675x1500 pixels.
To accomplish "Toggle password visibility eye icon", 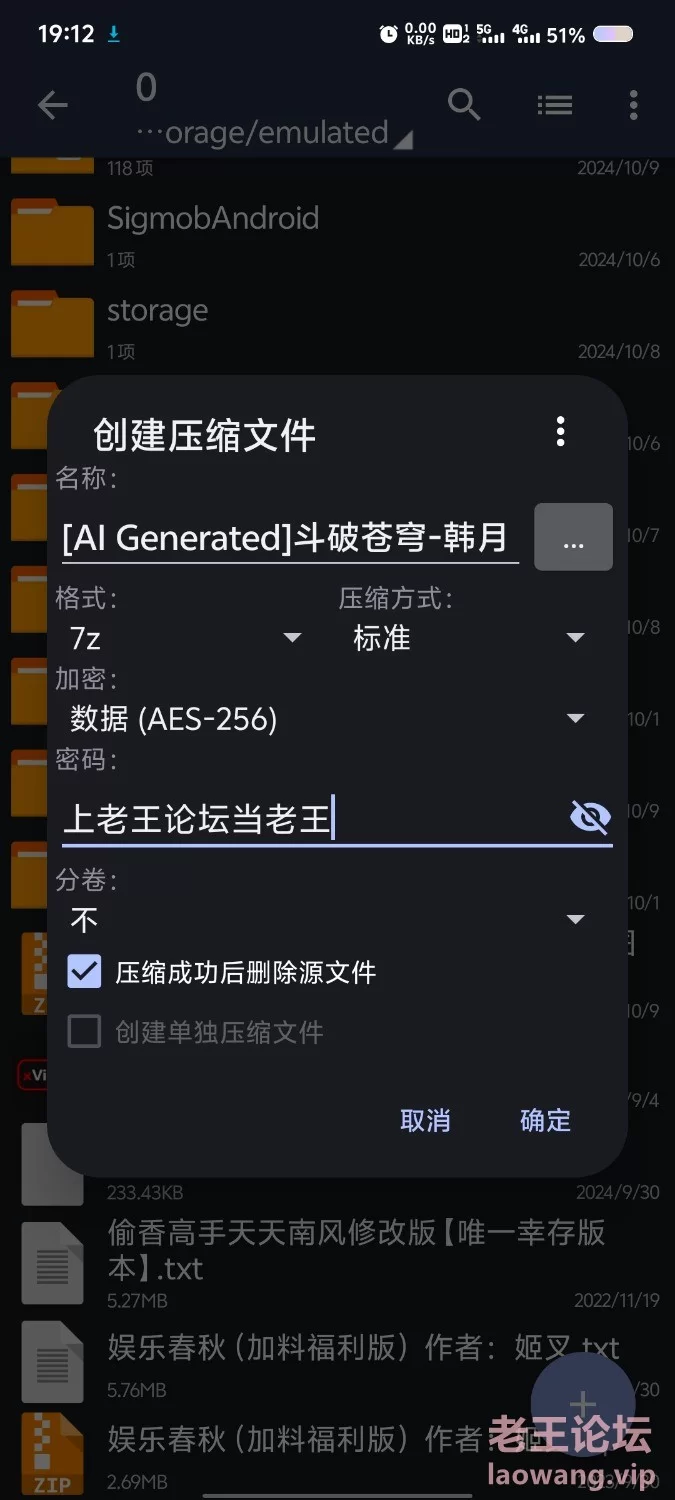I will pos(589,818).
